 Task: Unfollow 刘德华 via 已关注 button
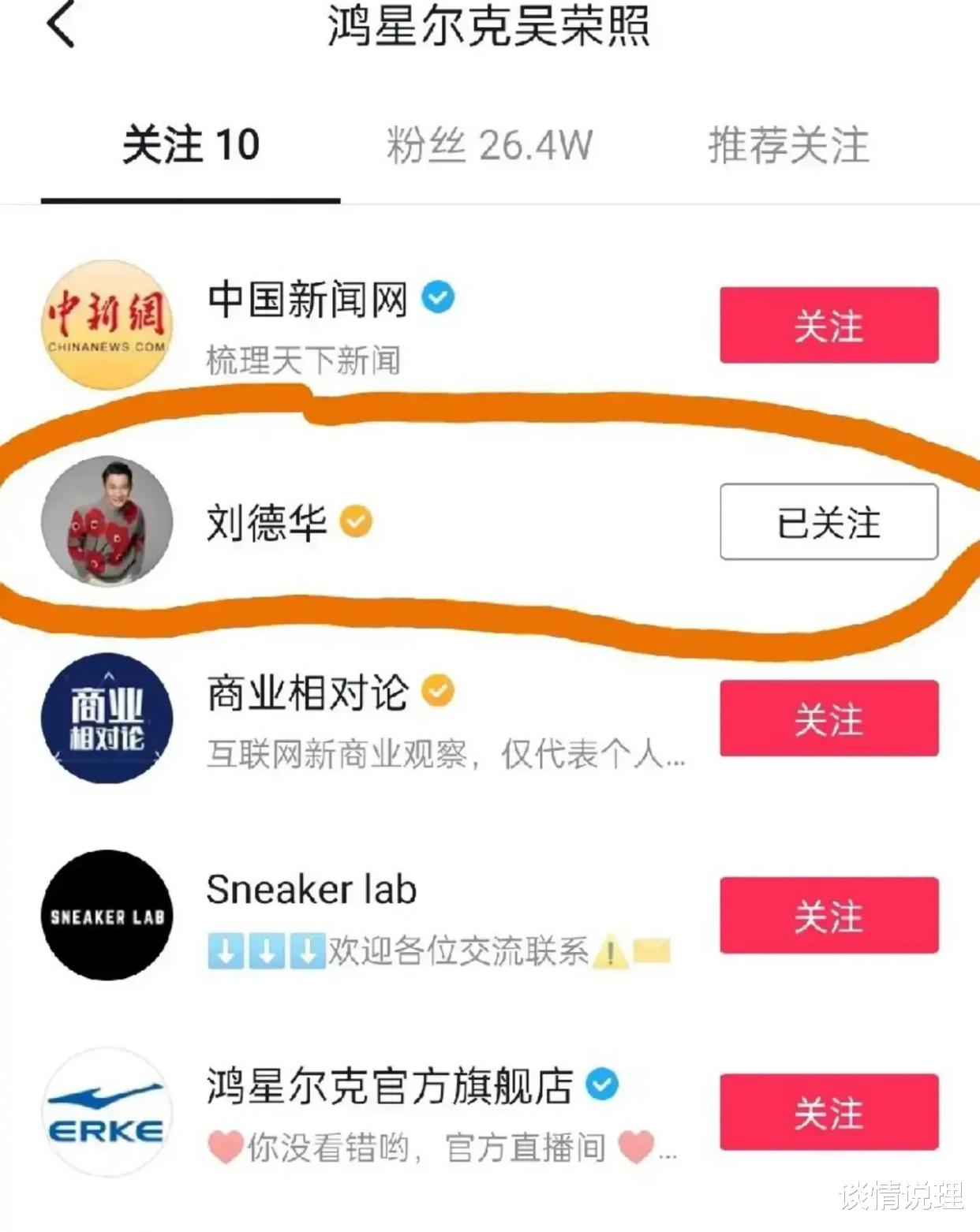tap(829, 522)
